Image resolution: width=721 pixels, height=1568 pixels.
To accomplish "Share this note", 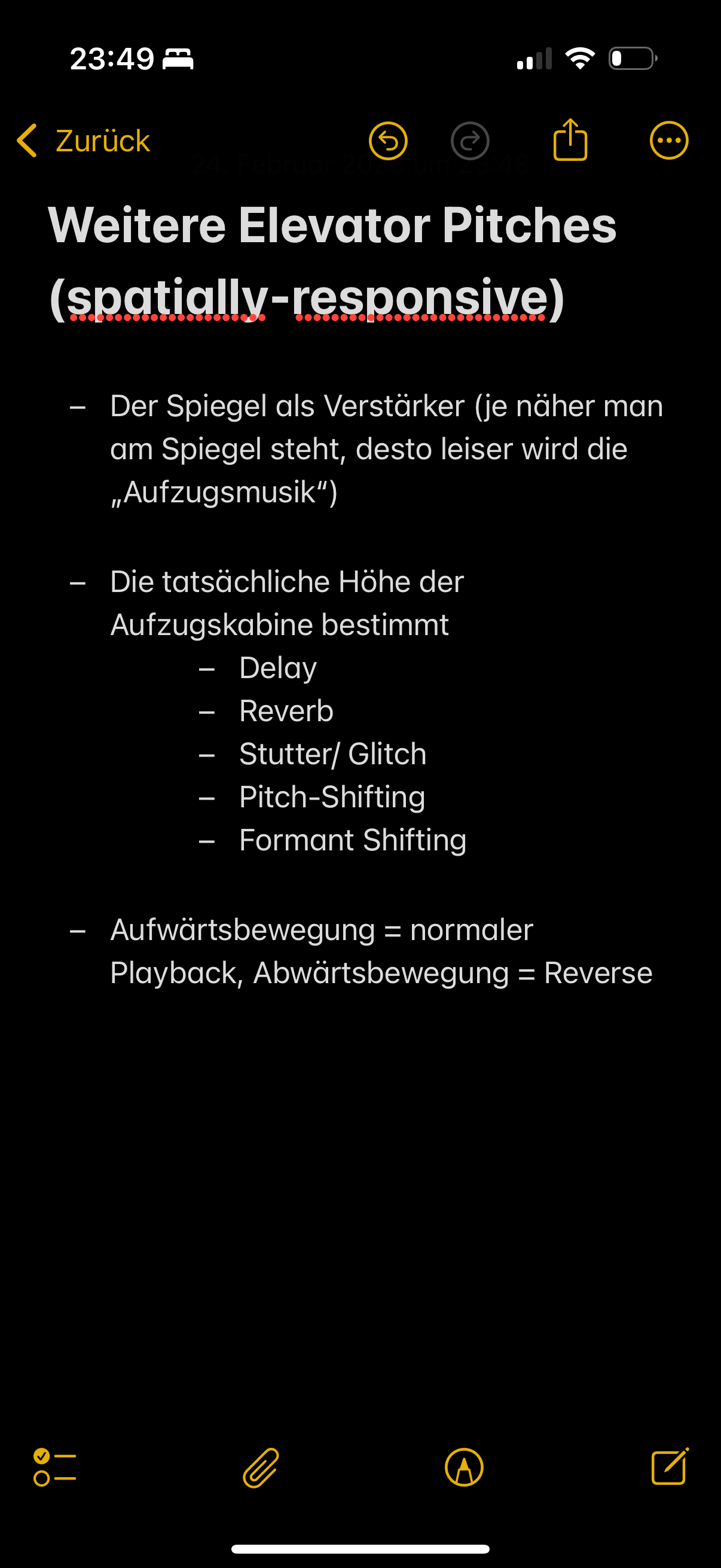I will click(570, 140).
